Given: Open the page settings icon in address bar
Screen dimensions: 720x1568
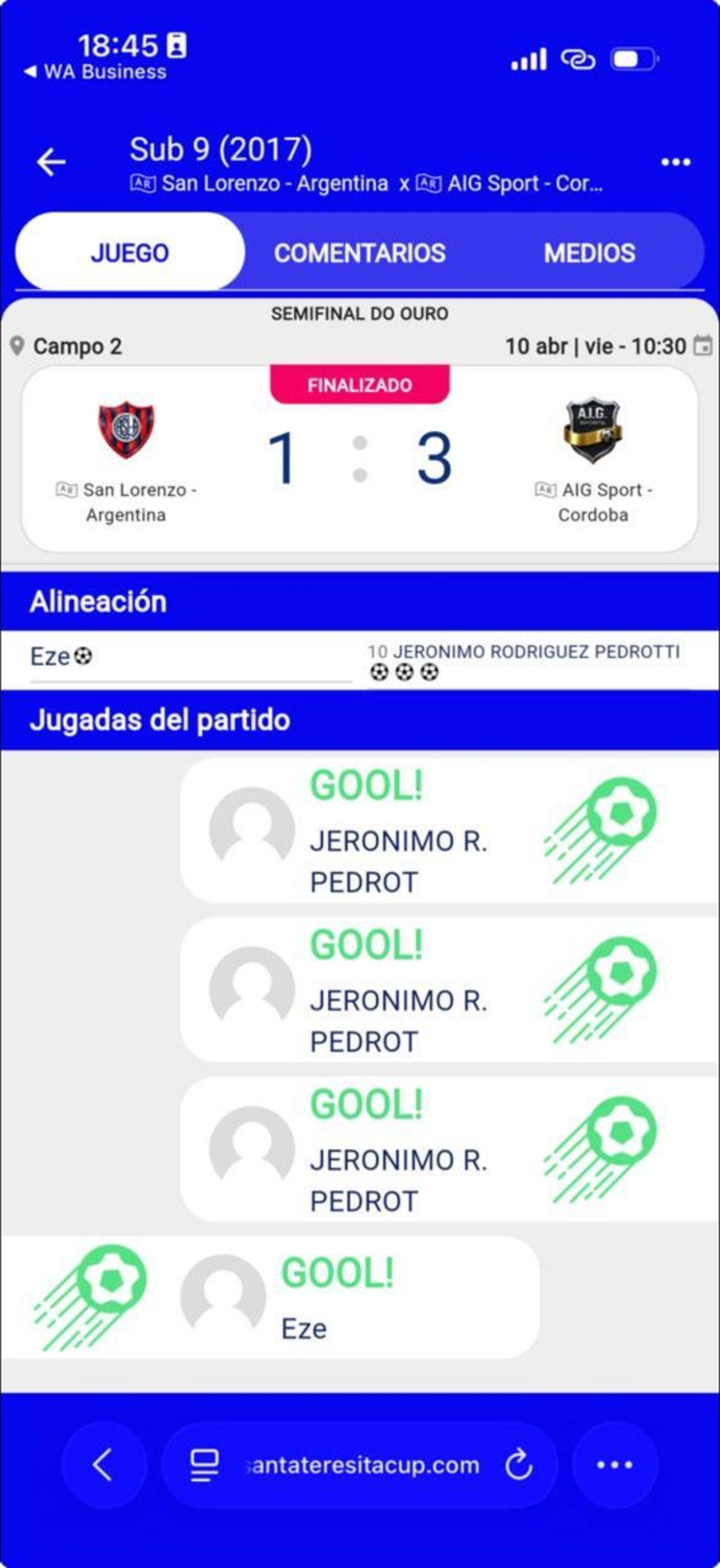Looking at the screenshot, I should [204, 1464].
